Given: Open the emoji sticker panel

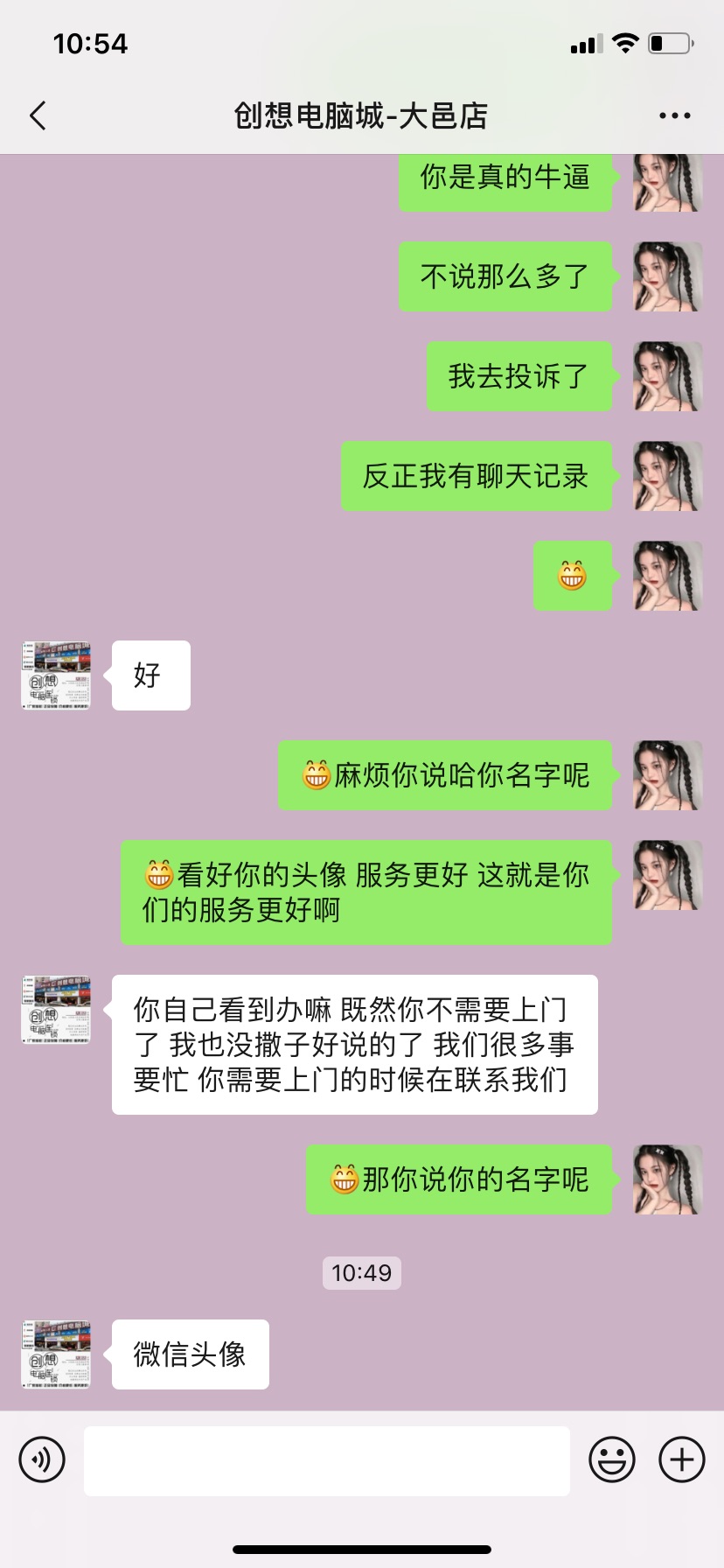Looking at the screenshot, I should [611, 1459].
